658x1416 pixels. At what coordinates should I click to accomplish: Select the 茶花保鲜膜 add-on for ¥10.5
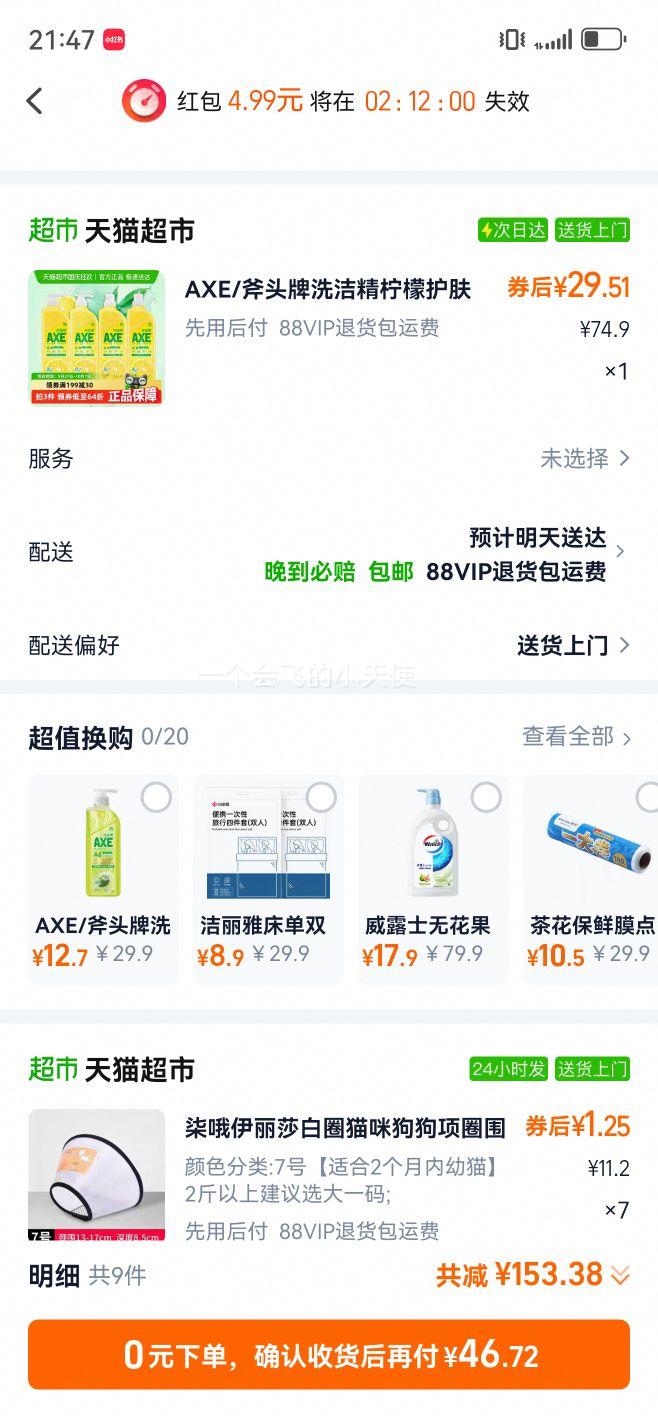pyautogui.click(x=647, y=797)
